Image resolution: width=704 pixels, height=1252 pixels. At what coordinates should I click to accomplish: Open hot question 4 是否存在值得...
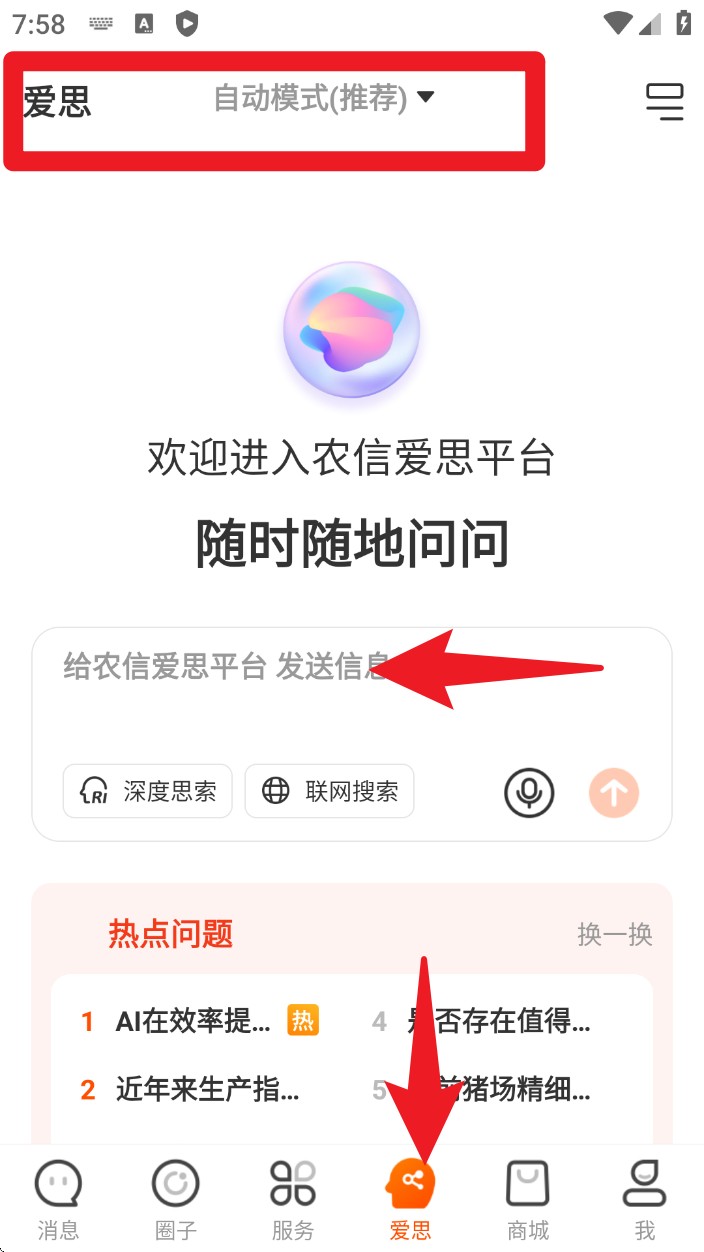pyautogui.click(x=498, y=1021)
